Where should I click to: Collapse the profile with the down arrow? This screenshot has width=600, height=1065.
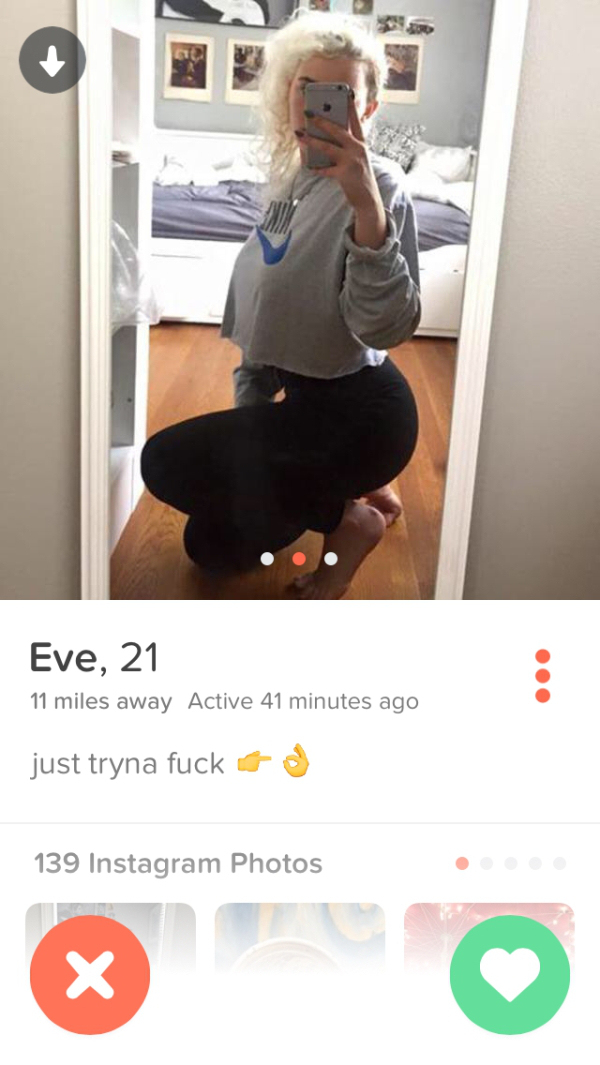[x=52, y=60]
